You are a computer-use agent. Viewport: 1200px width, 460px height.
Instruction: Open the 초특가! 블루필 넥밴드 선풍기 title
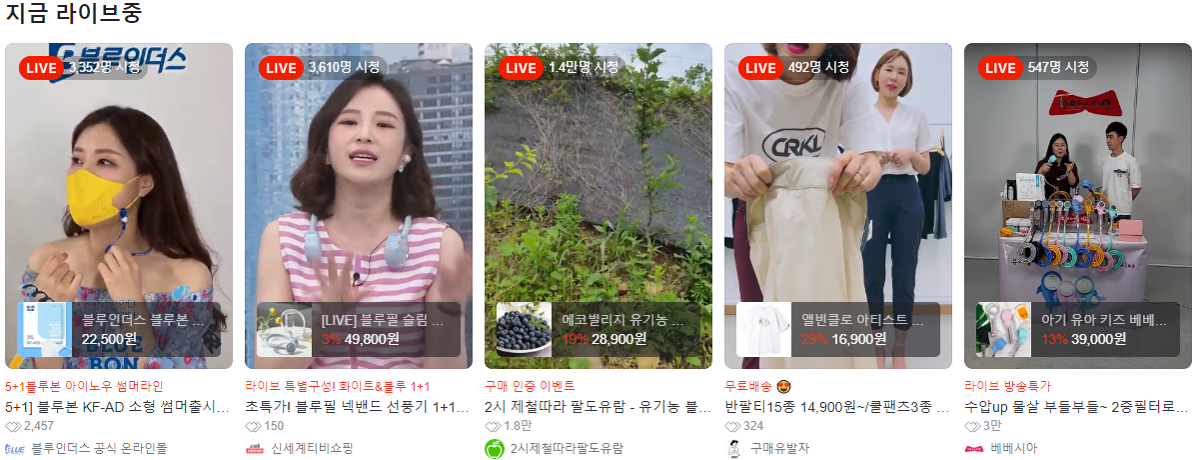358,408
